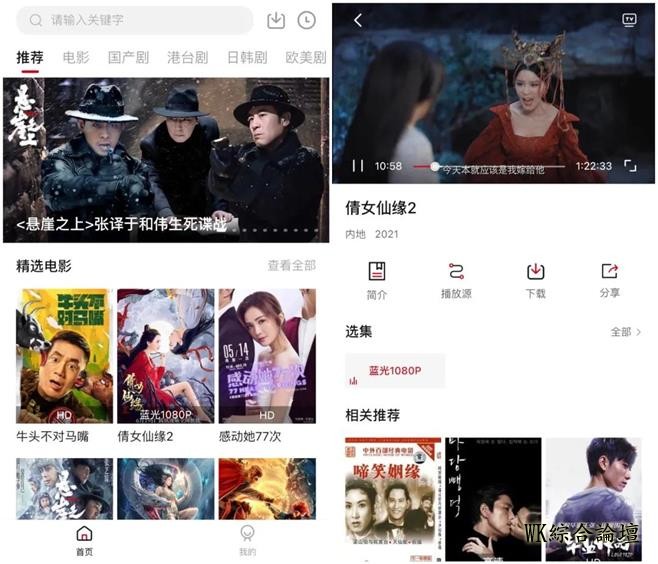Select the 港台剧 tab
This screenshot has height=564, width=658.
[x=187, y=58]
